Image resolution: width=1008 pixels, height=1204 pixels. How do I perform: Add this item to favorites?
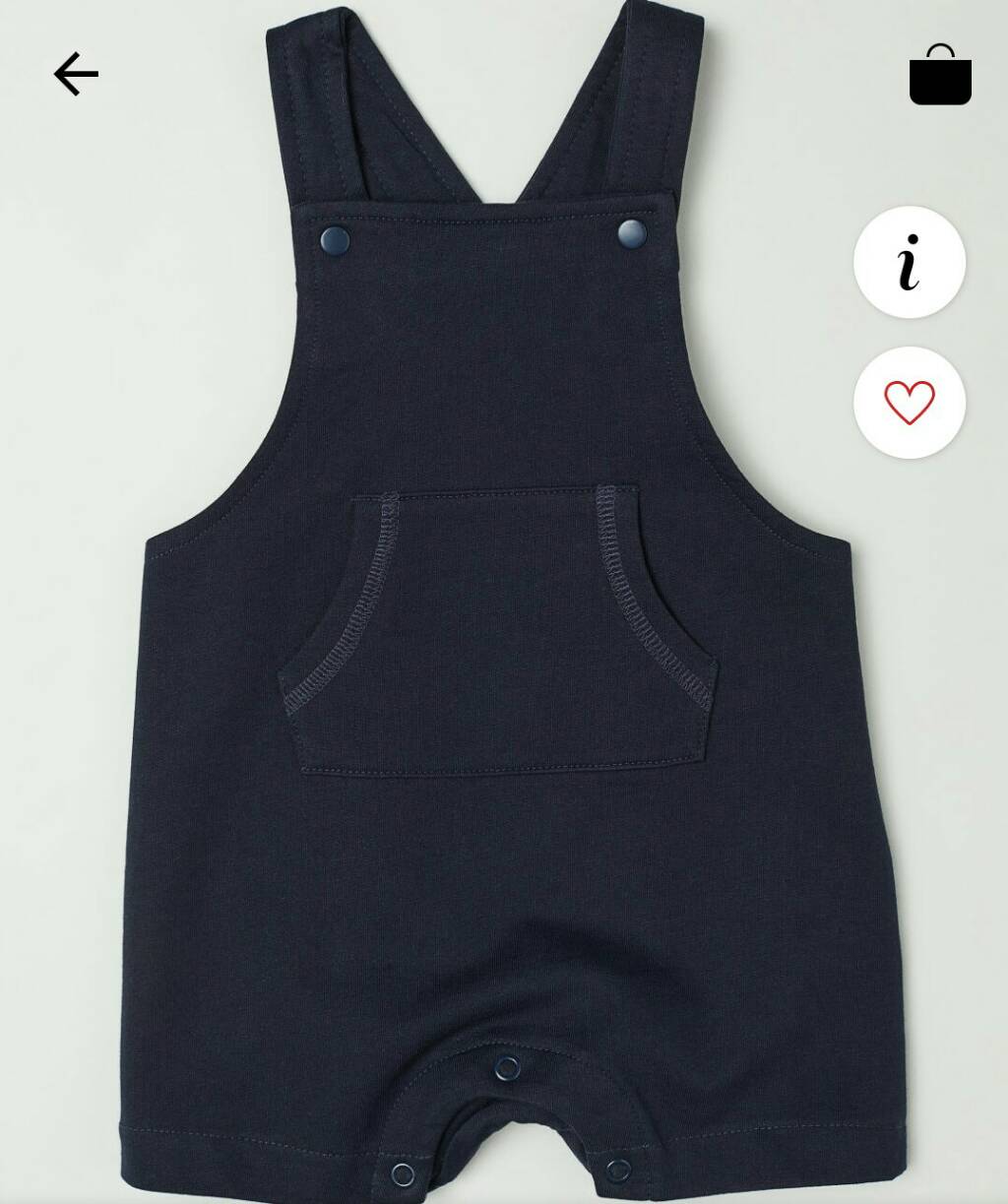tap(909, 403)
